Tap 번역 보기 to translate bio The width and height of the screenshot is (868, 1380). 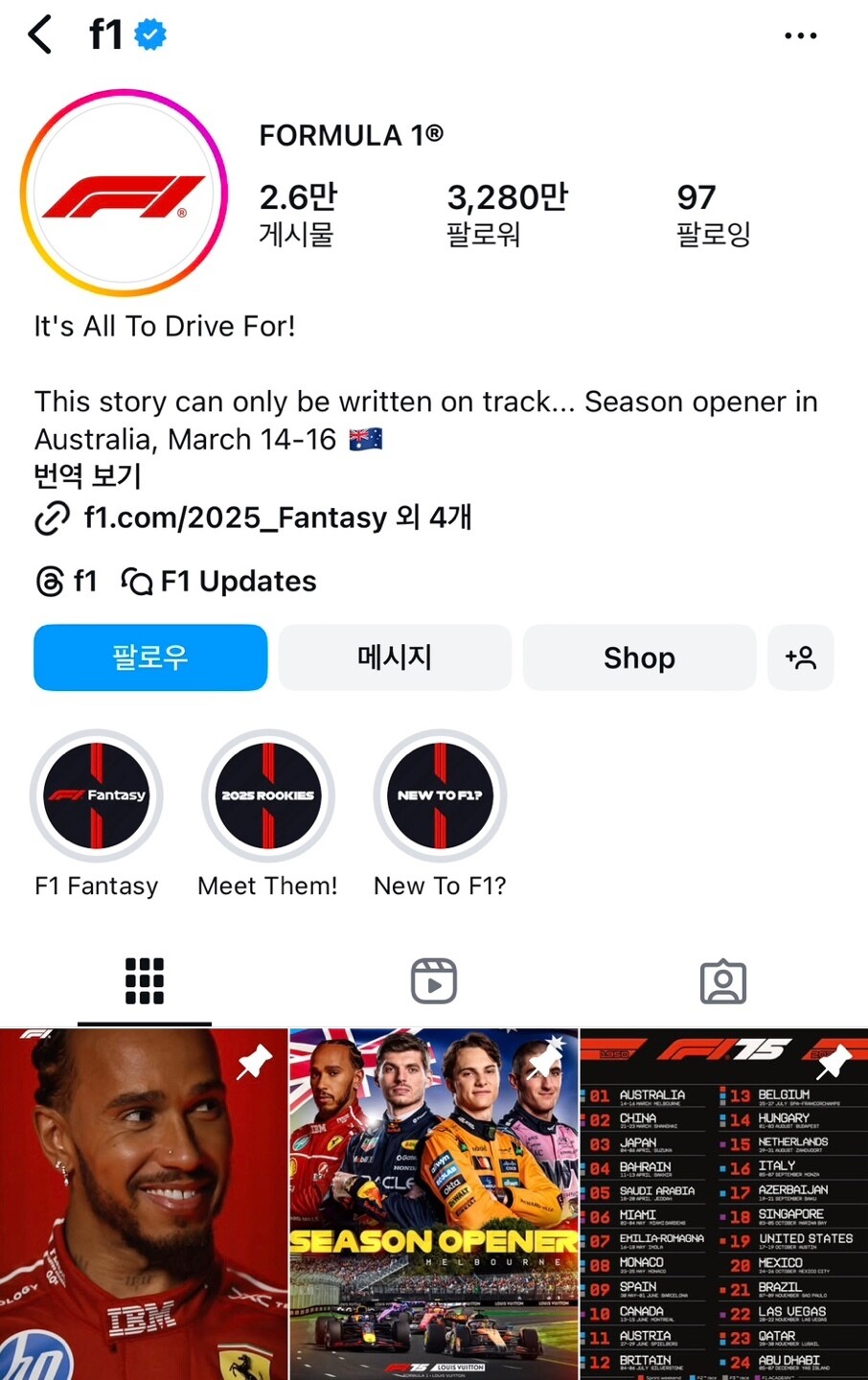coord(87,475)
